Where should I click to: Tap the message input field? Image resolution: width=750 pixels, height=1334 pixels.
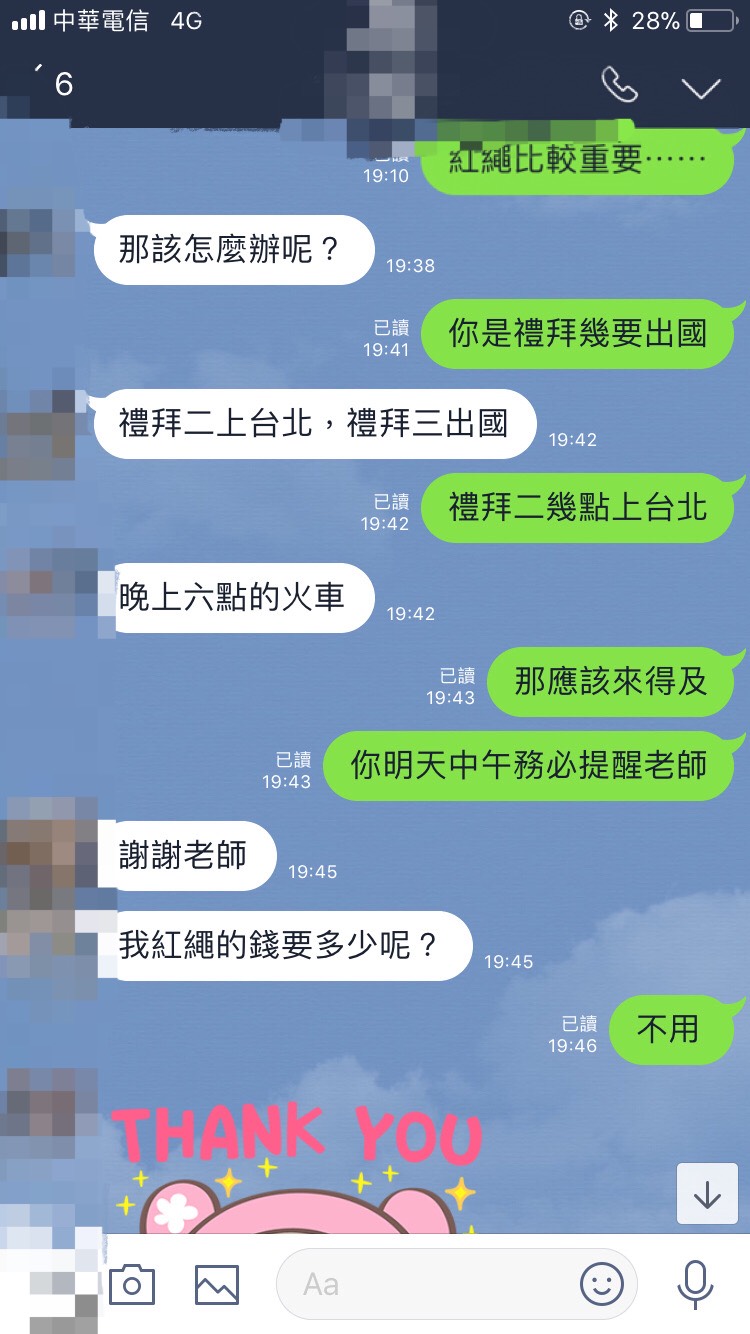420,1284
